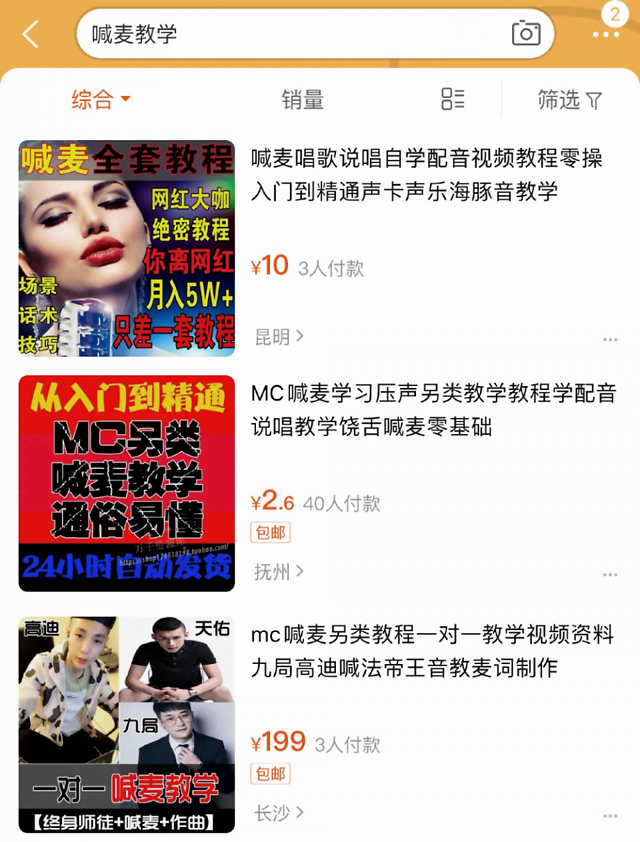Screen dimensions: 640x842
Task: Expand the 综合 sort dropdown
Action: 101,99
